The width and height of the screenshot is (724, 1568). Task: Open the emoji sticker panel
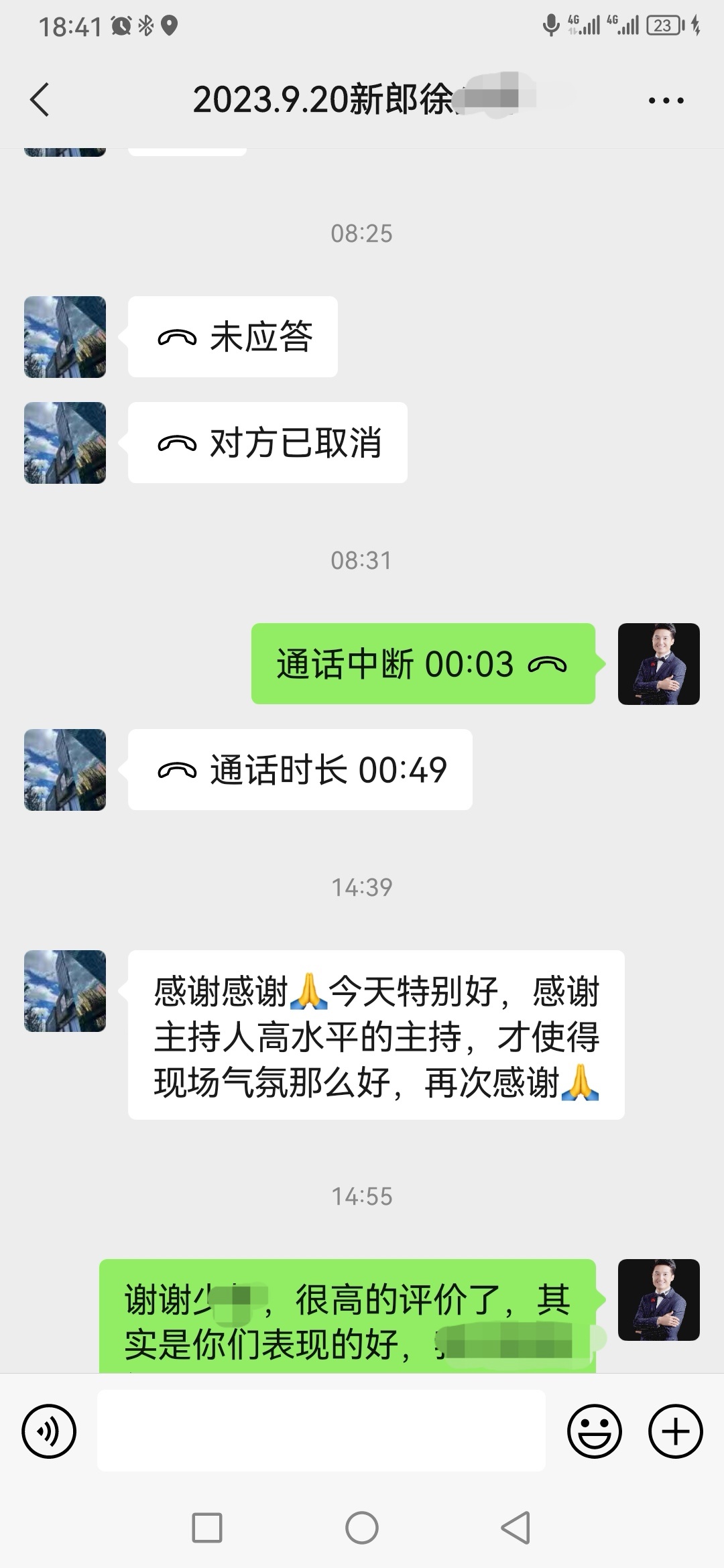click(595, 1431)
